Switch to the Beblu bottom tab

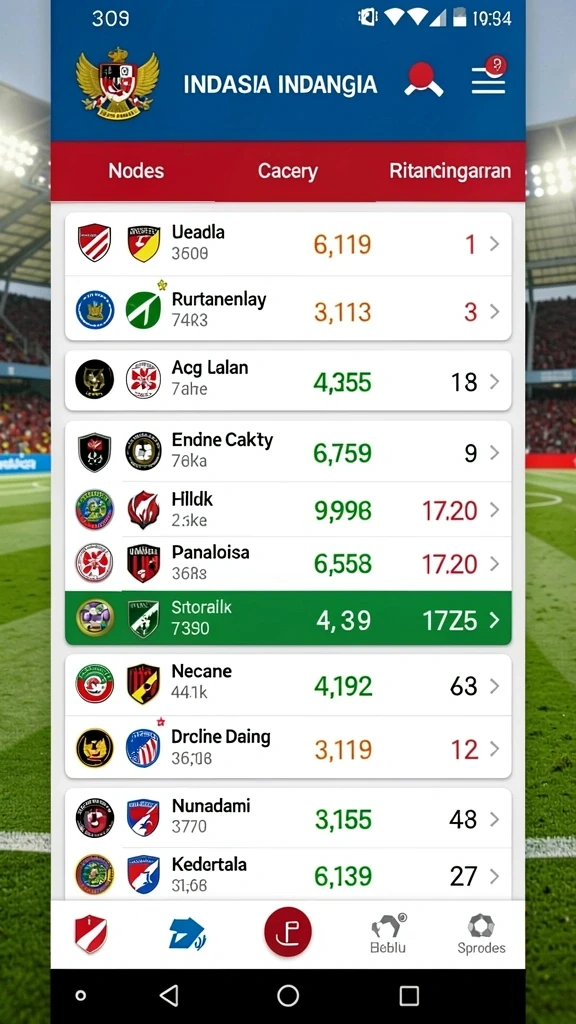[388, 934]
